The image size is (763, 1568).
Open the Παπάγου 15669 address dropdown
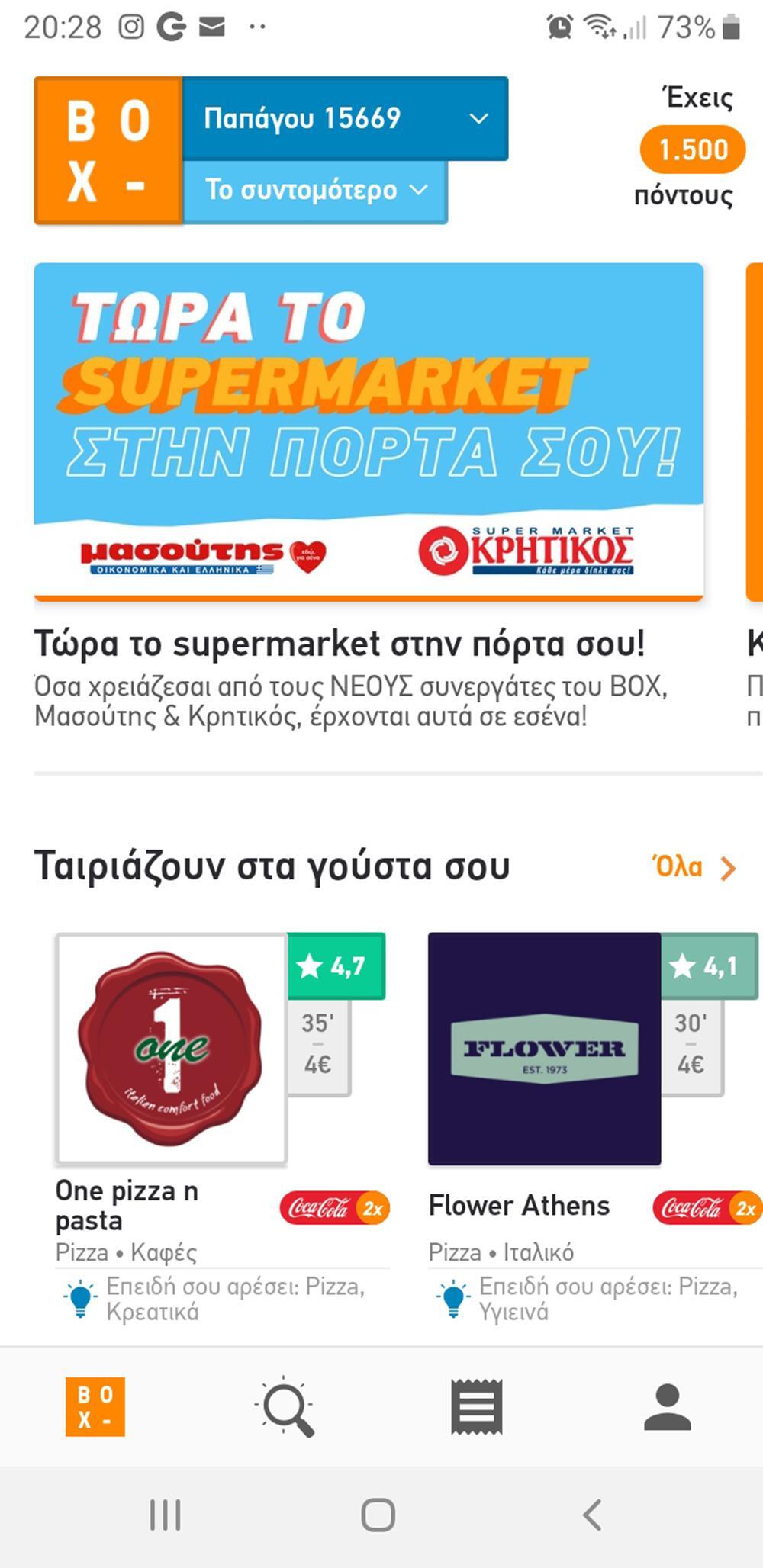pyautogui.click(x=345, y=118)
